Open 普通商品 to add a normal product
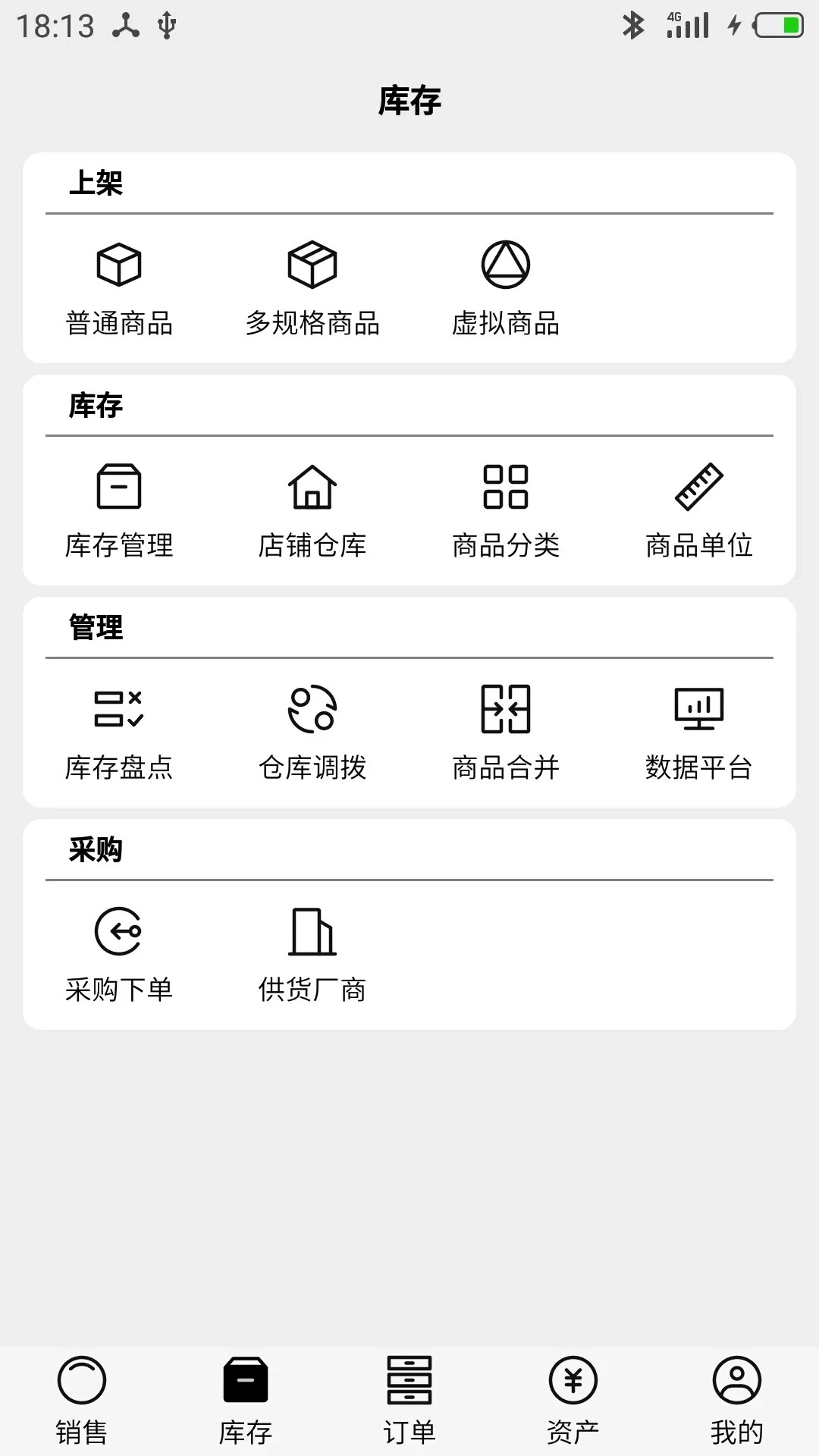Image resolution: width=819 pixels, height=1456 pixels. click(119, 287)
